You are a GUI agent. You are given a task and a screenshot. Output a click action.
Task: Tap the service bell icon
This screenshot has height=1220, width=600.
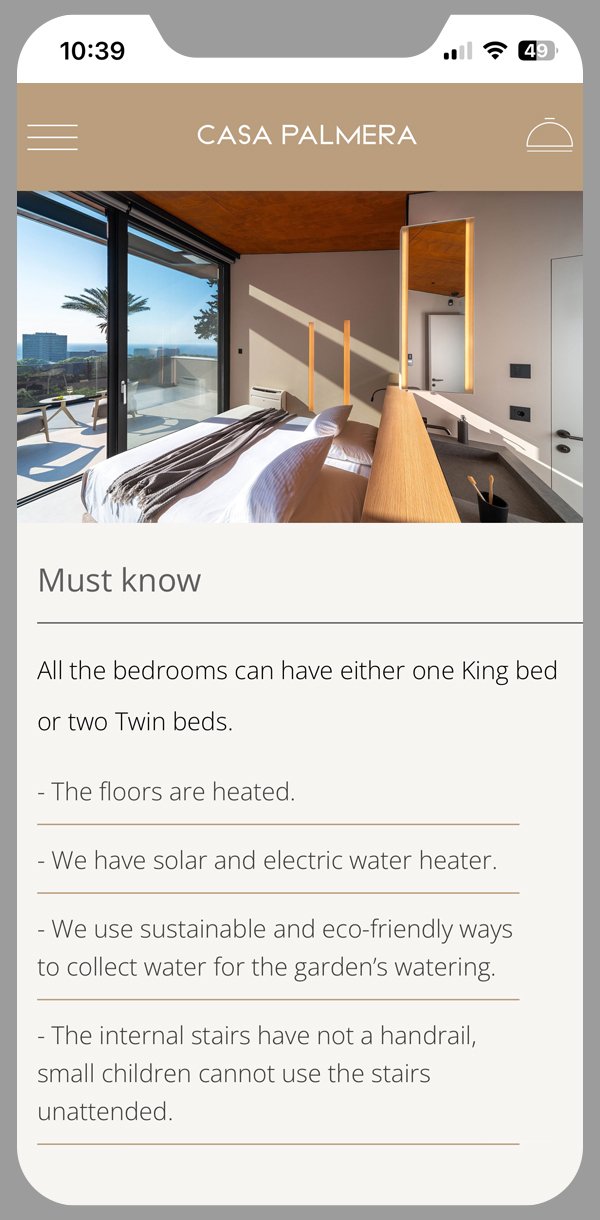pos(549,135)
